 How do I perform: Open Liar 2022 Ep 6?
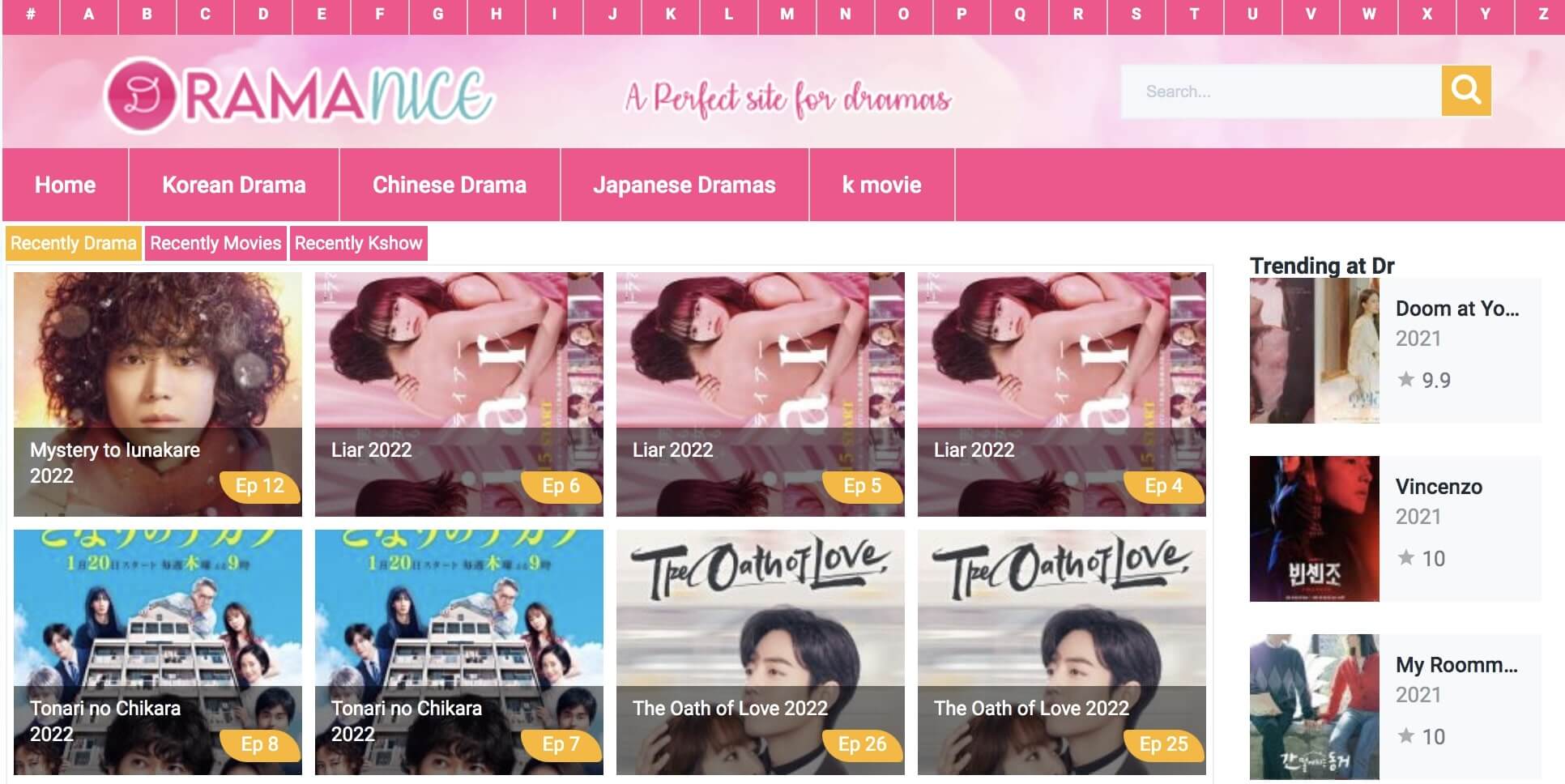[458, 394]
